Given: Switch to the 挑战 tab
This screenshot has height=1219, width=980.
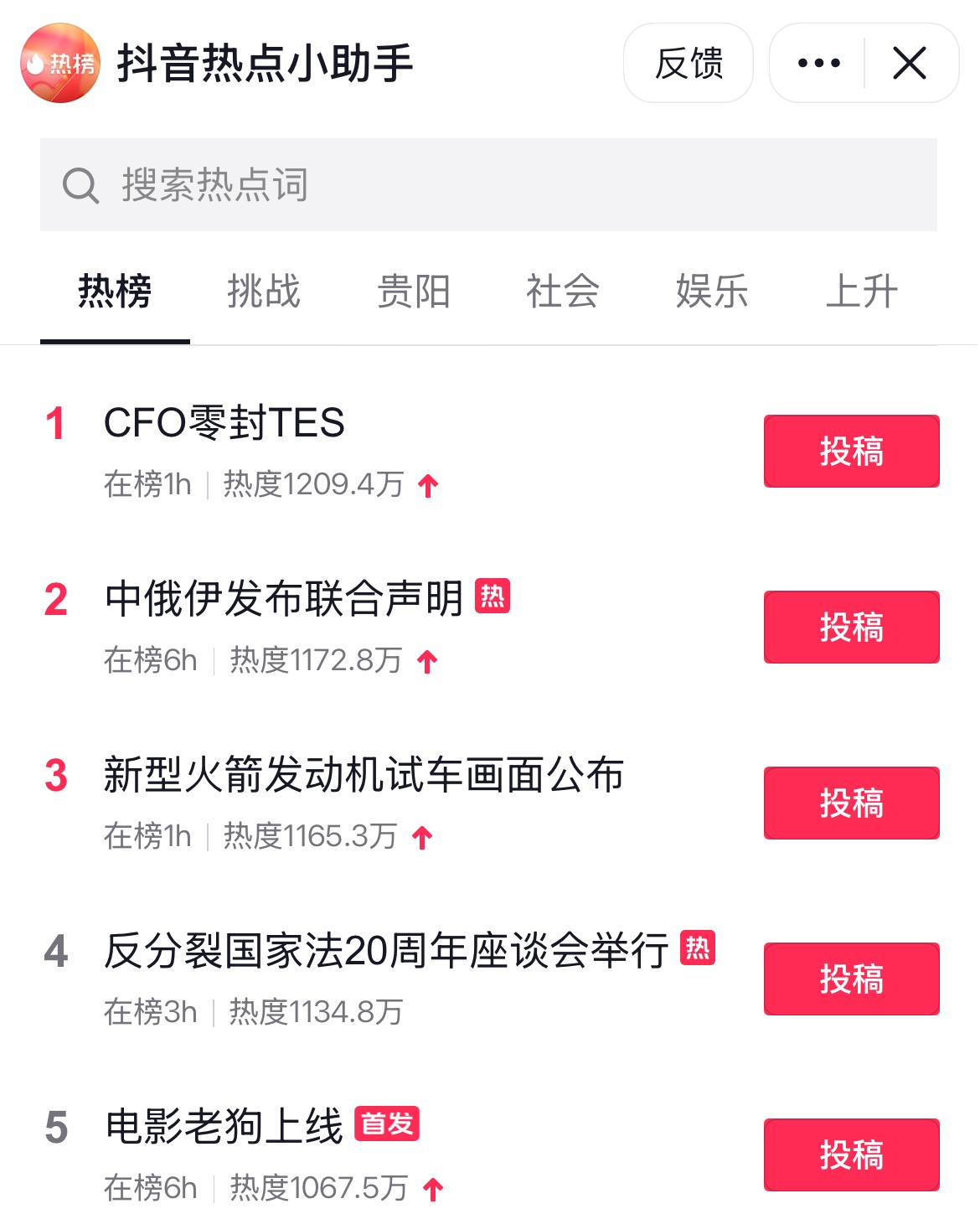Looking at the screenshot, I should (264, 292).
